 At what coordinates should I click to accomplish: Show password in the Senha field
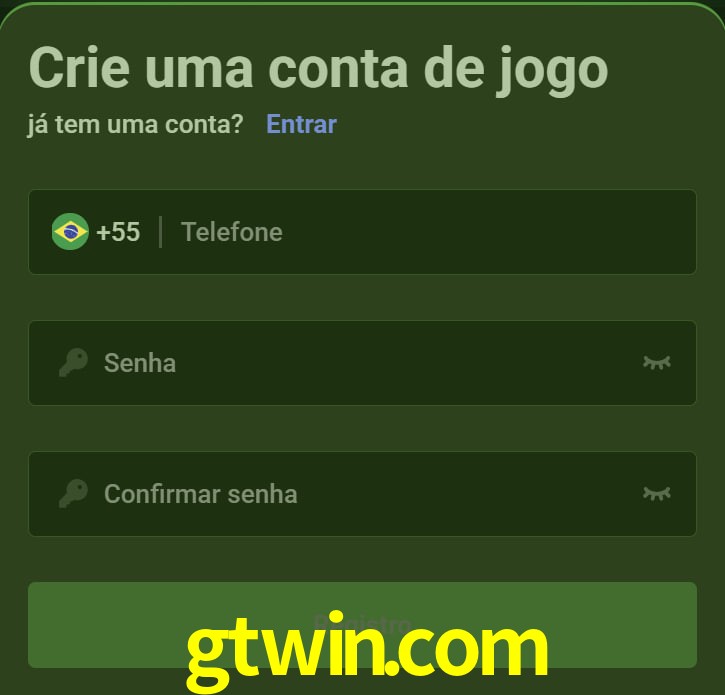tap(656, 362)
